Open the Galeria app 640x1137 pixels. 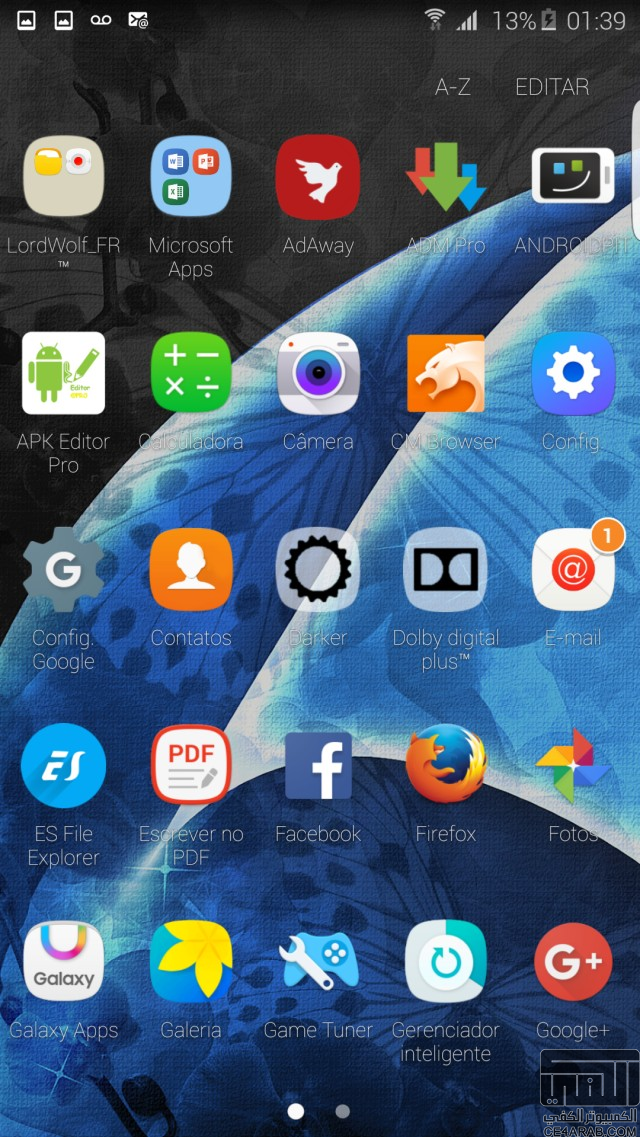coord(191,962)
